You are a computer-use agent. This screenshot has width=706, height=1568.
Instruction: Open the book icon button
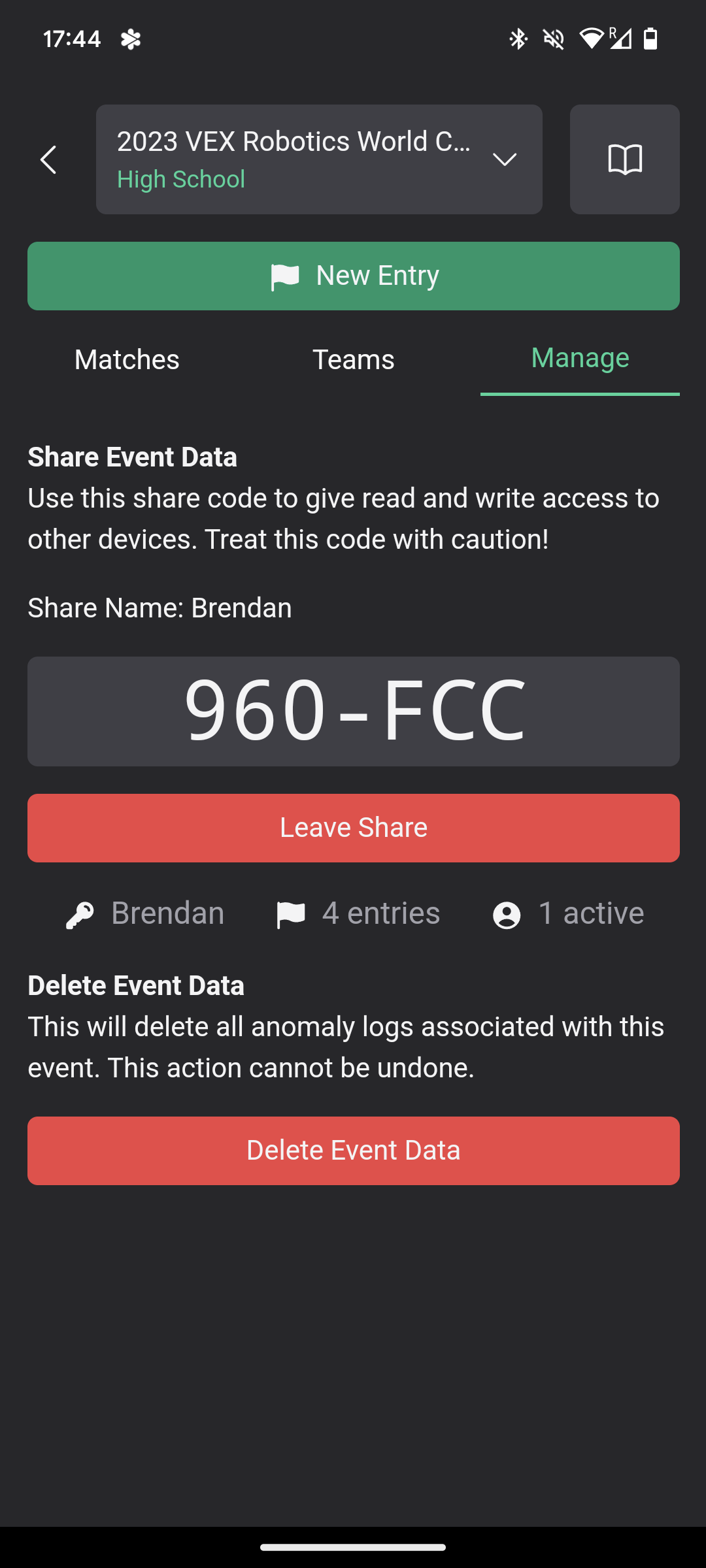pyautogui.click(x=625, y=159)
